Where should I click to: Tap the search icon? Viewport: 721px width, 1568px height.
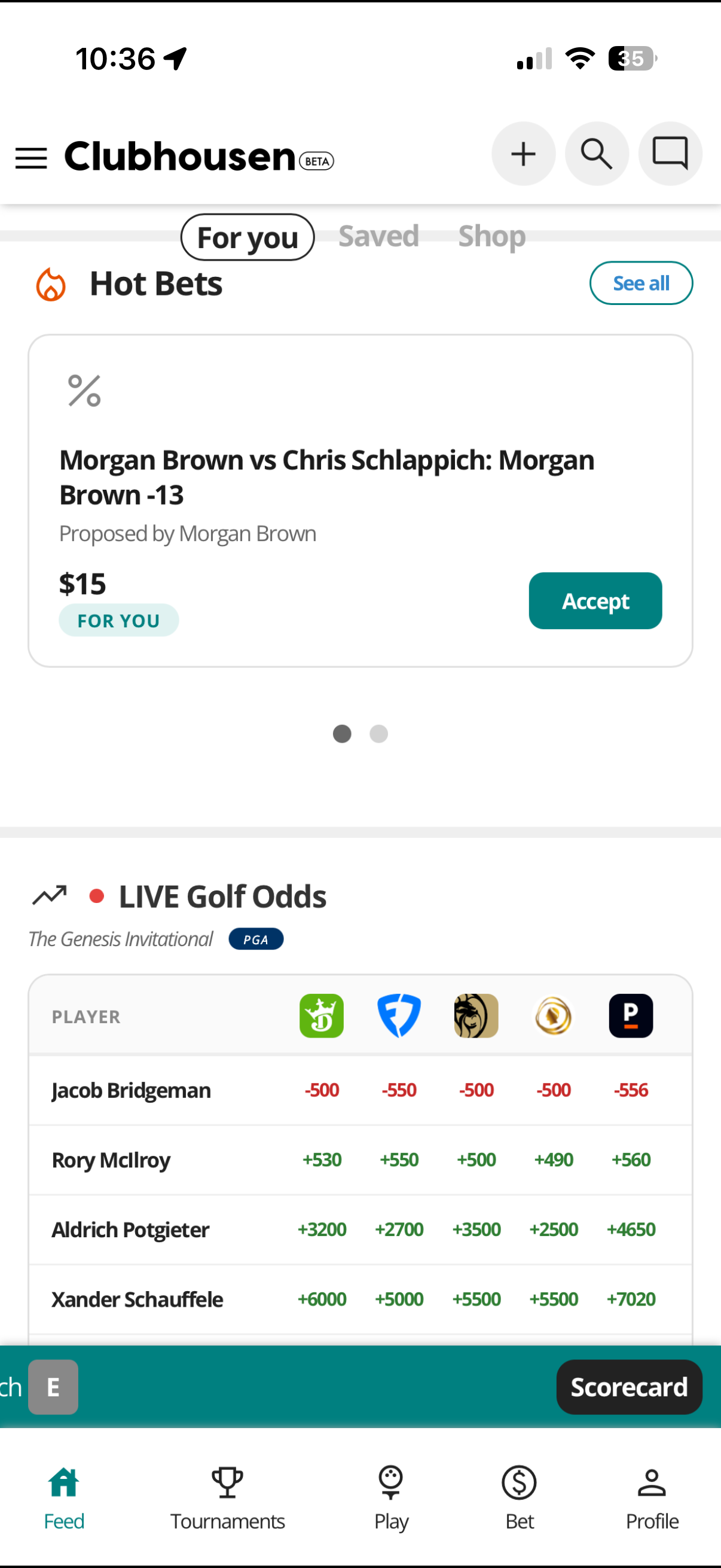pos(596,153)
